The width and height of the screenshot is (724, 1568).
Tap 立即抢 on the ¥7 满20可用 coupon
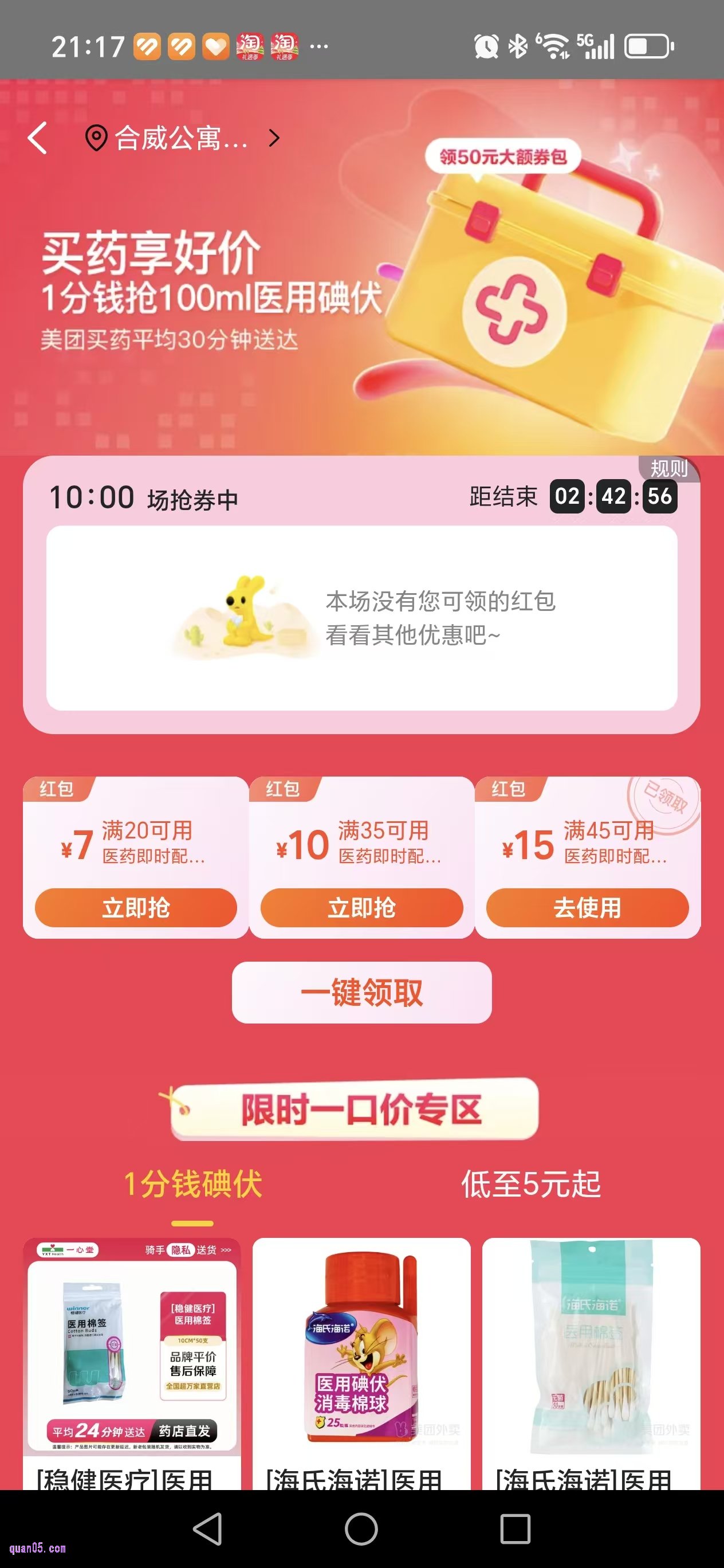pyautogui.click(x=135, y=908)
